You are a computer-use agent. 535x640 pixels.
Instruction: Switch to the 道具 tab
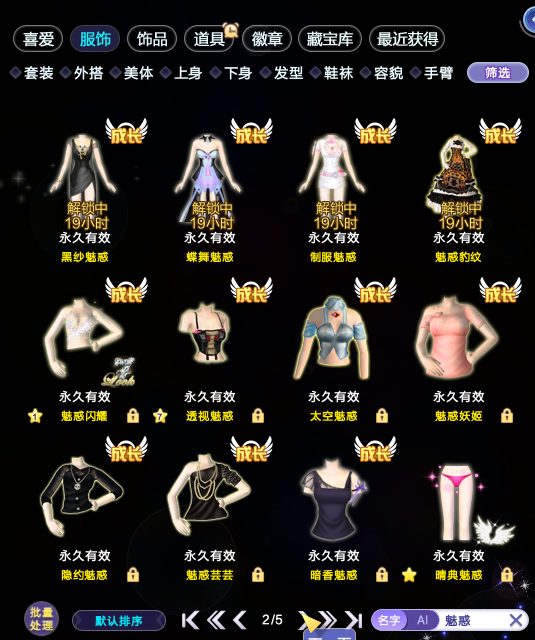coord(209,39)
